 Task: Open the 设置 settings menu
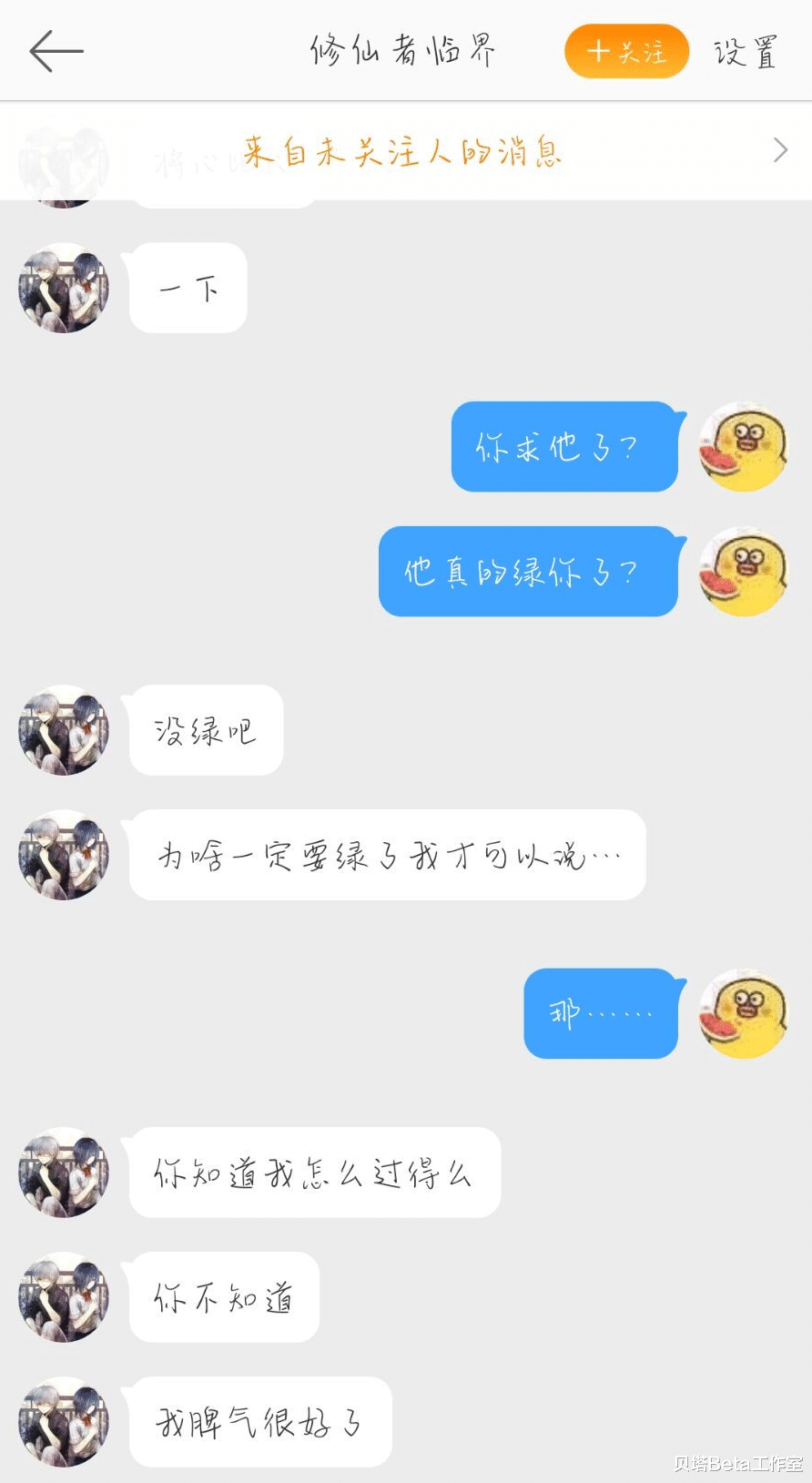(745, 52)
